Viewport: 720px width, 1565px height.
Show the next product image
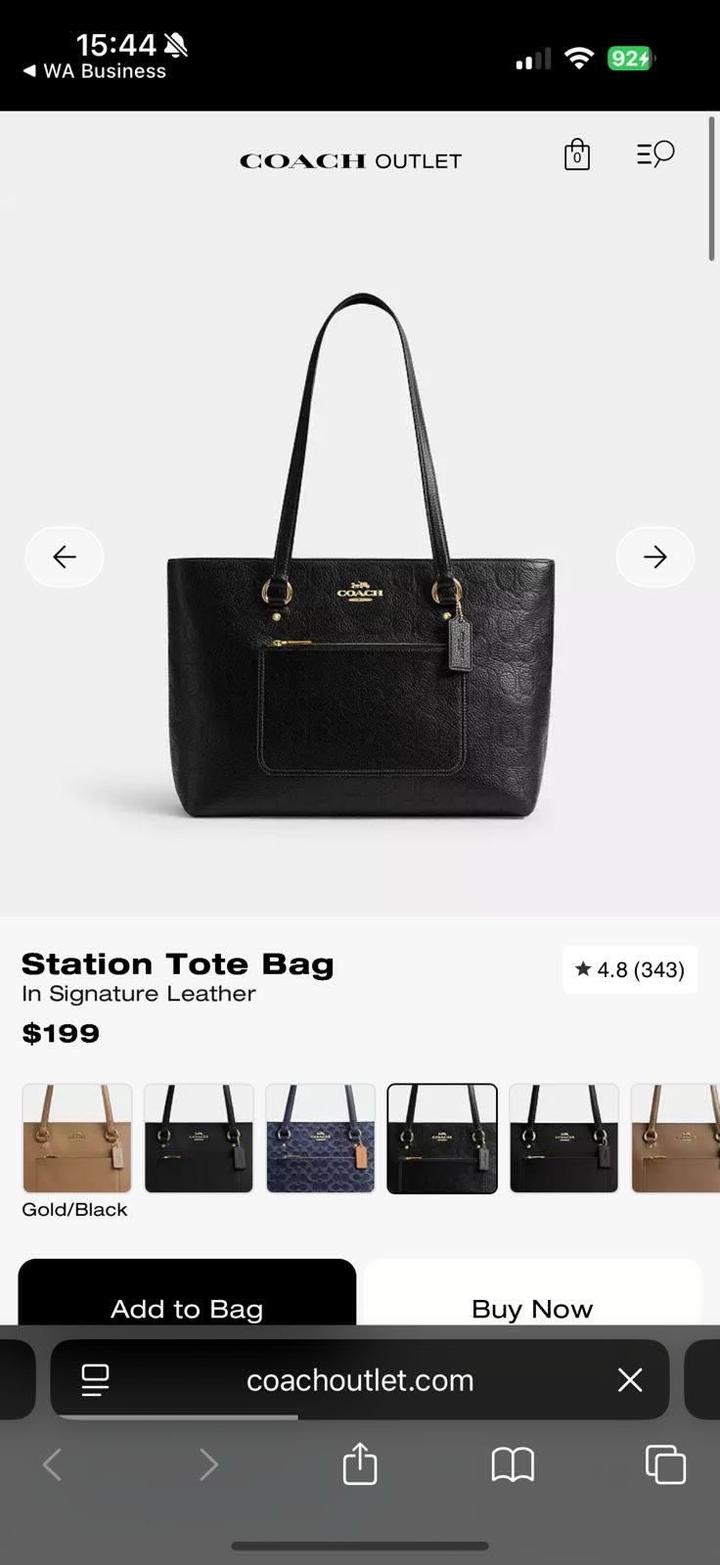coord(655,557)
